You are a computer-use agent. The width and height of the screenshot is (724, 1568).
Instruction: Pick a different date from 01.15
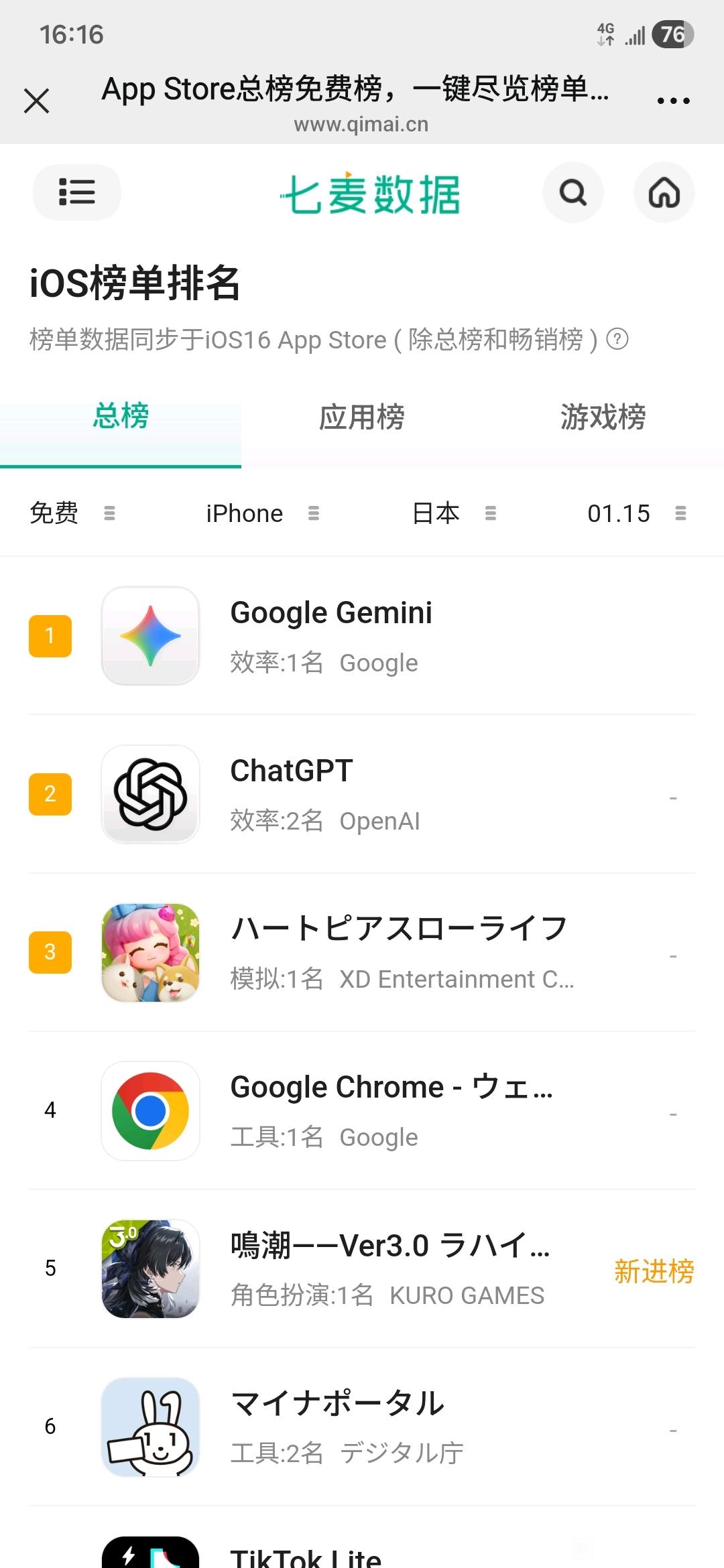coord(636,513)
